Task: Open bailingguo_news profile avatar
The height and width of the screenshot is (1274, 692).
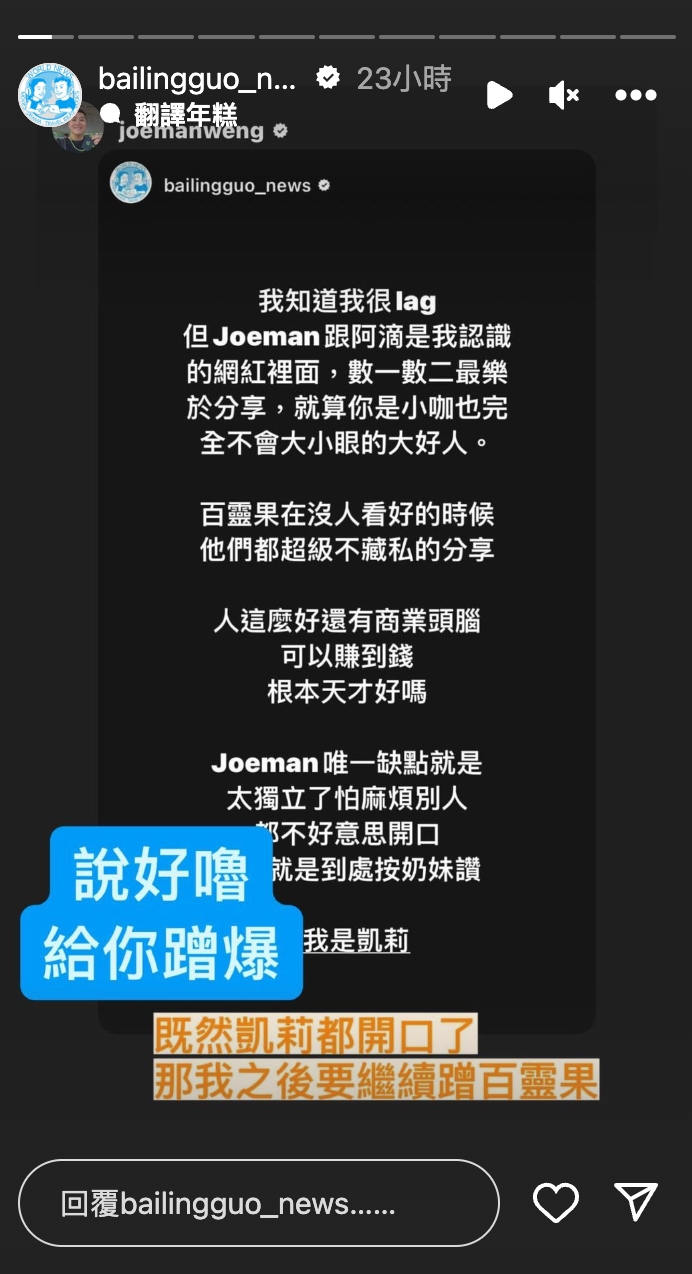Action: point(49,95)
